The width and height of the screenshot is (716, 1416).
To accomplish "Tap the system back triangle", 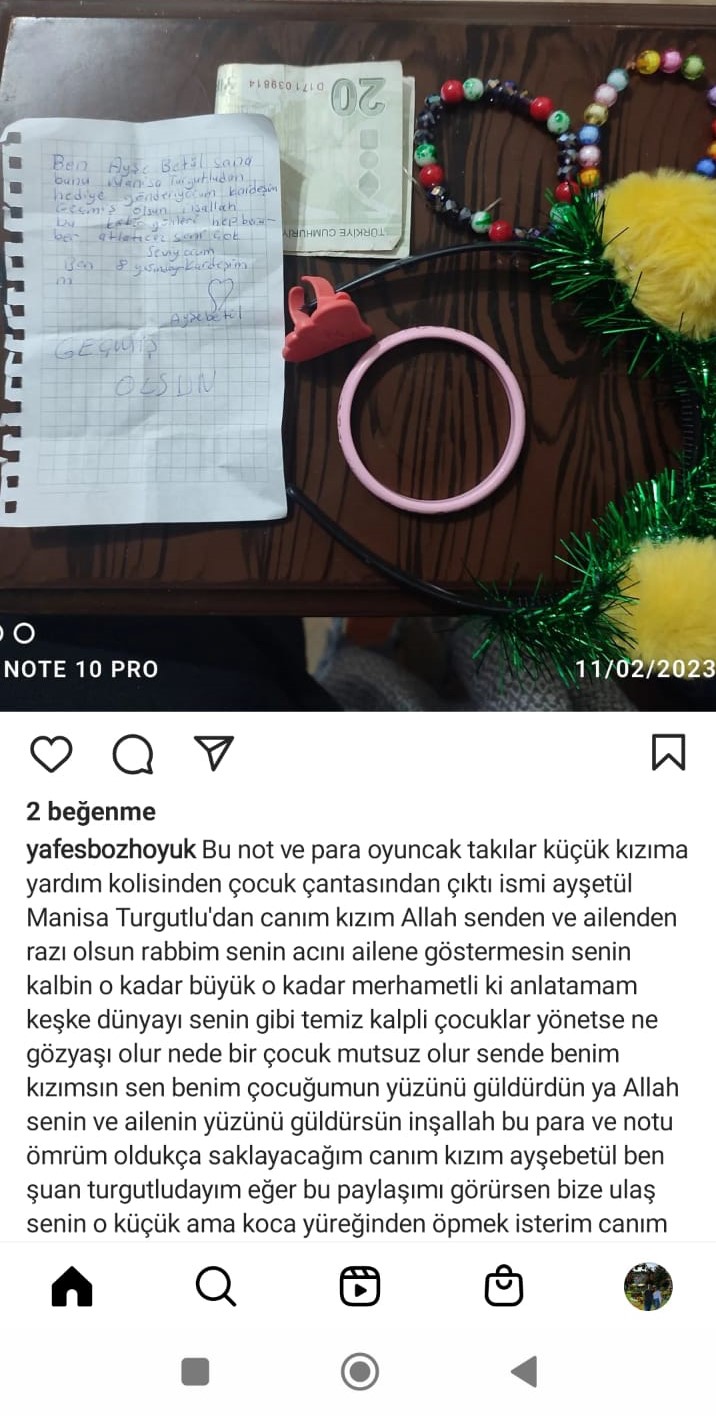I will click(x=524, y=1371).
